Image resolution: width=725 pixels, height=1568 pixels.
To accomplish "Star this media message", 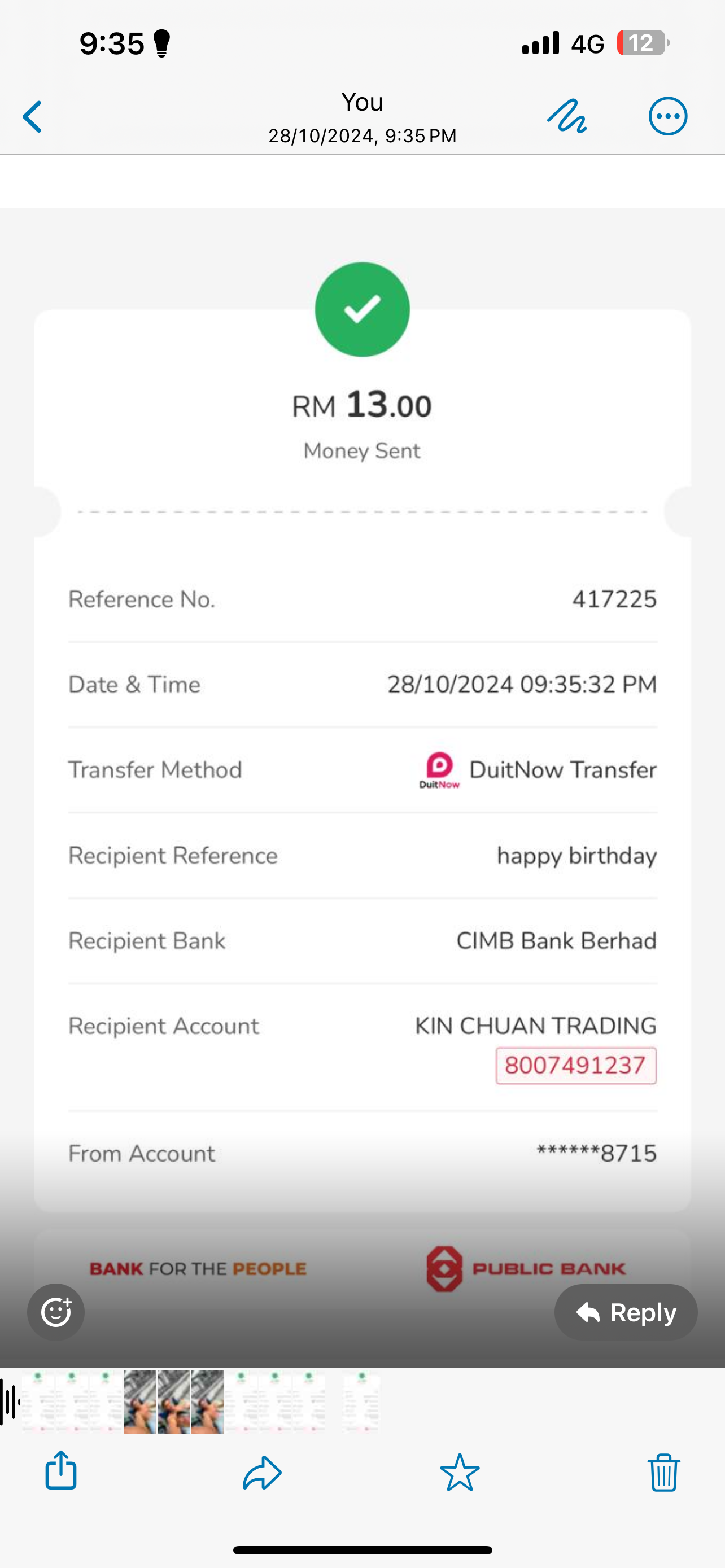I will tap(460, 1472).
